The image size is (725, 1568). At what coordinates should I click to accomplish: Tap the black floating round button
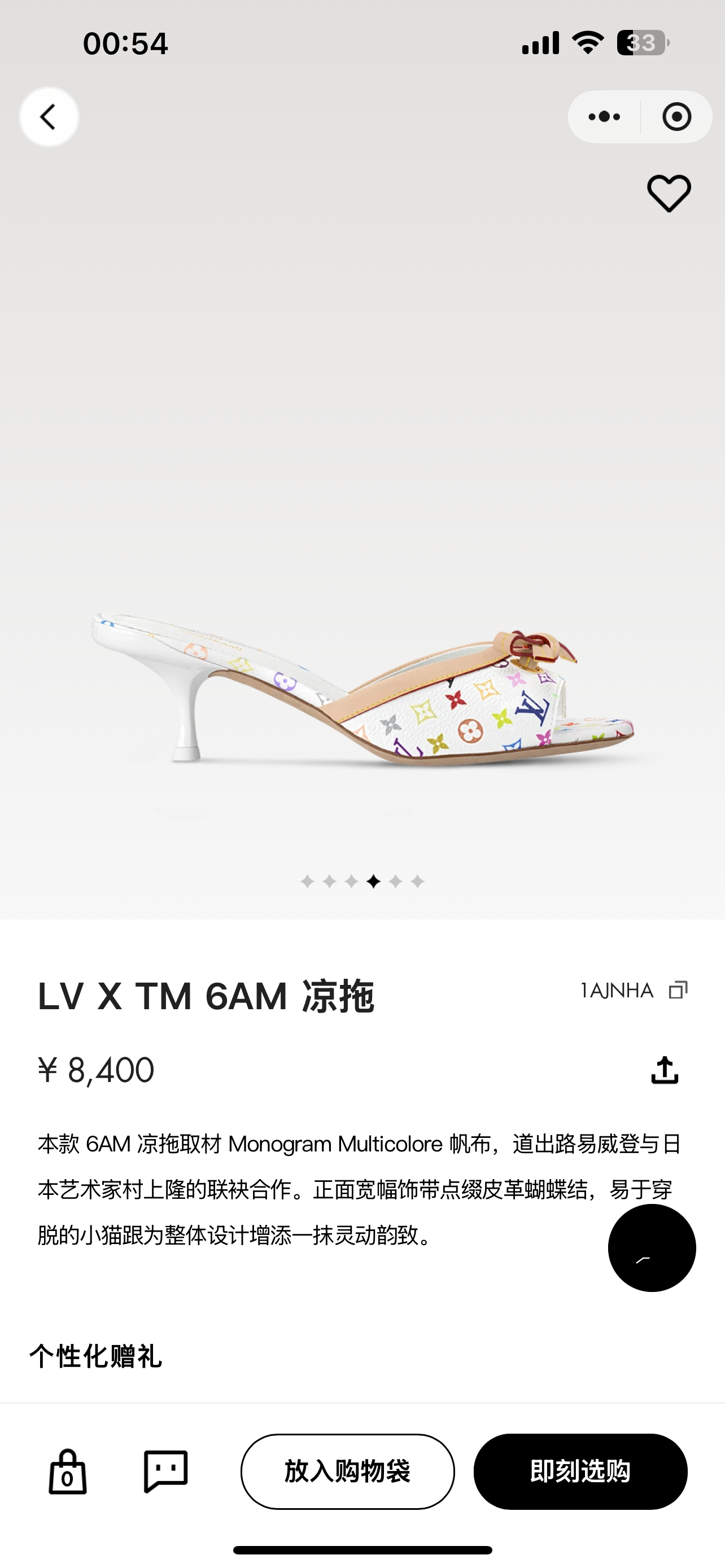(652, 1248)
